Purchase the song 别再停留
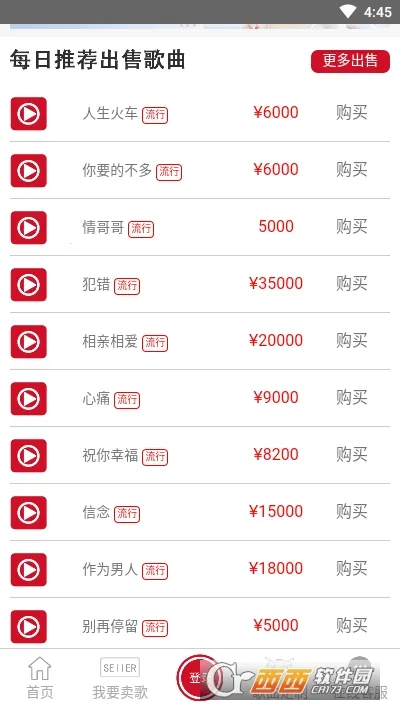Screen dimensions: 400x710 pyautogui.click(x=352, y=626)
